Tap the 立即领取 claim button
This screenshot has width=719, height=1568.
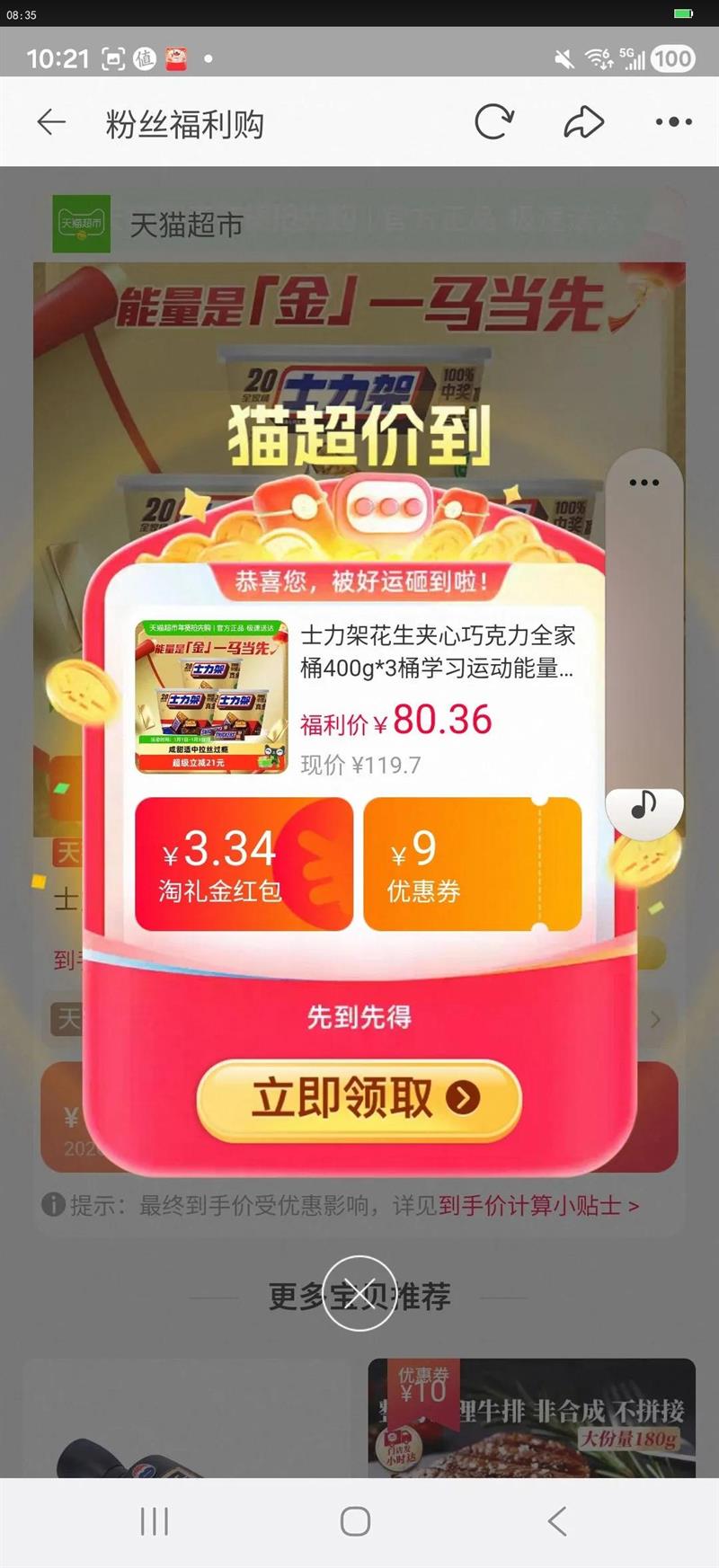click(359, 1097)
